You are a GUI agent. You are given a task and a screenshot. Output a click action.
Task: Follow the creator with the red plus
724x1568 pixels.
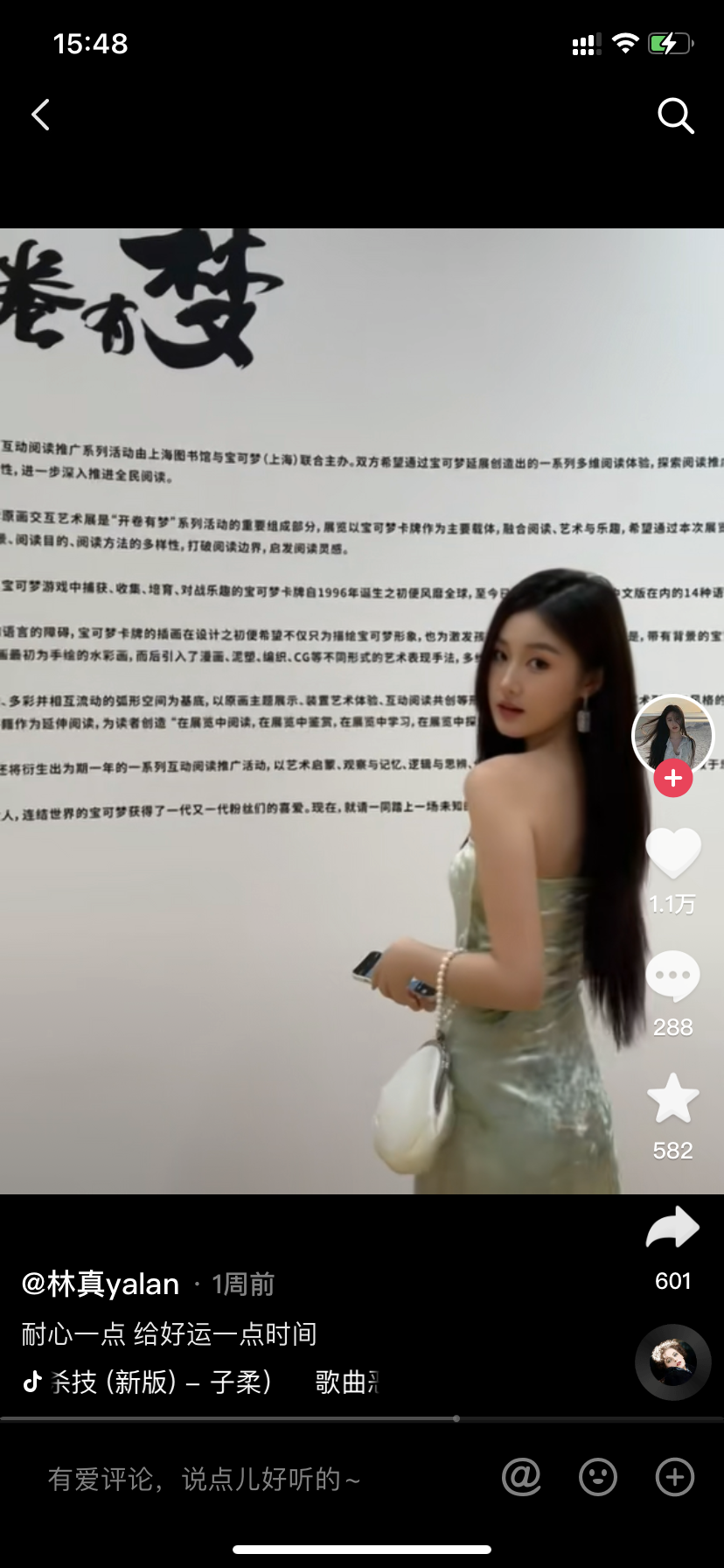(672, 778)
